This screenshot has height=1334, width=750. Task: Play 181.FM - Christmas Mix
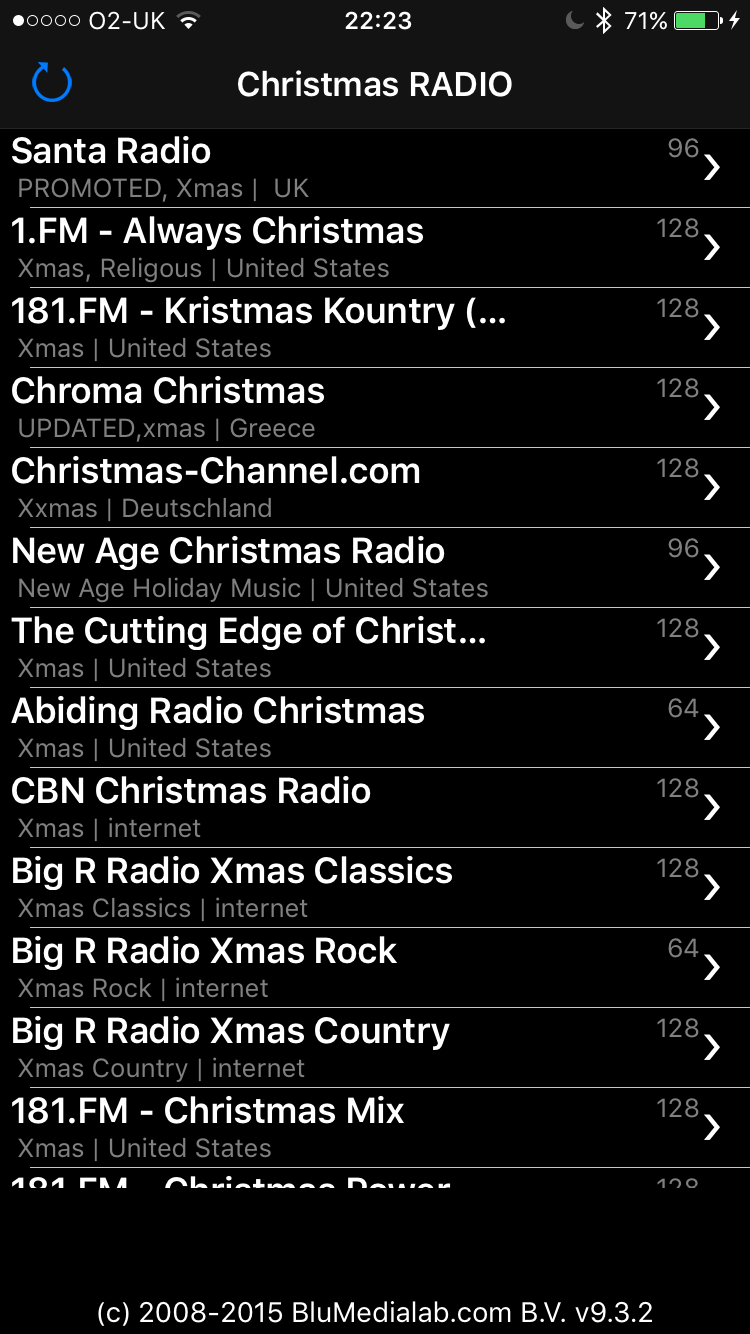[x=375, y=1128]
